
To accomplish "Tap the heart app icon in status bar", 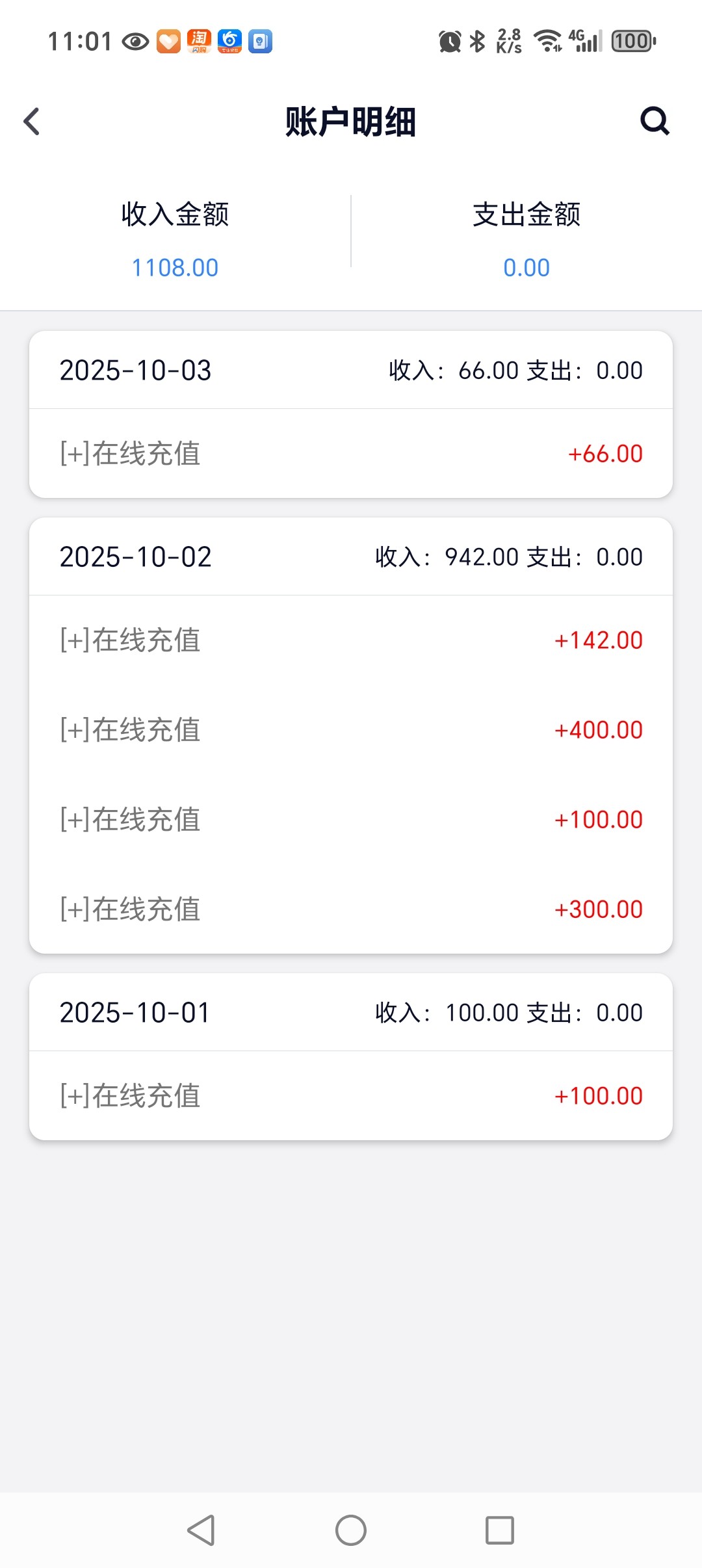I will click(168, 41).
